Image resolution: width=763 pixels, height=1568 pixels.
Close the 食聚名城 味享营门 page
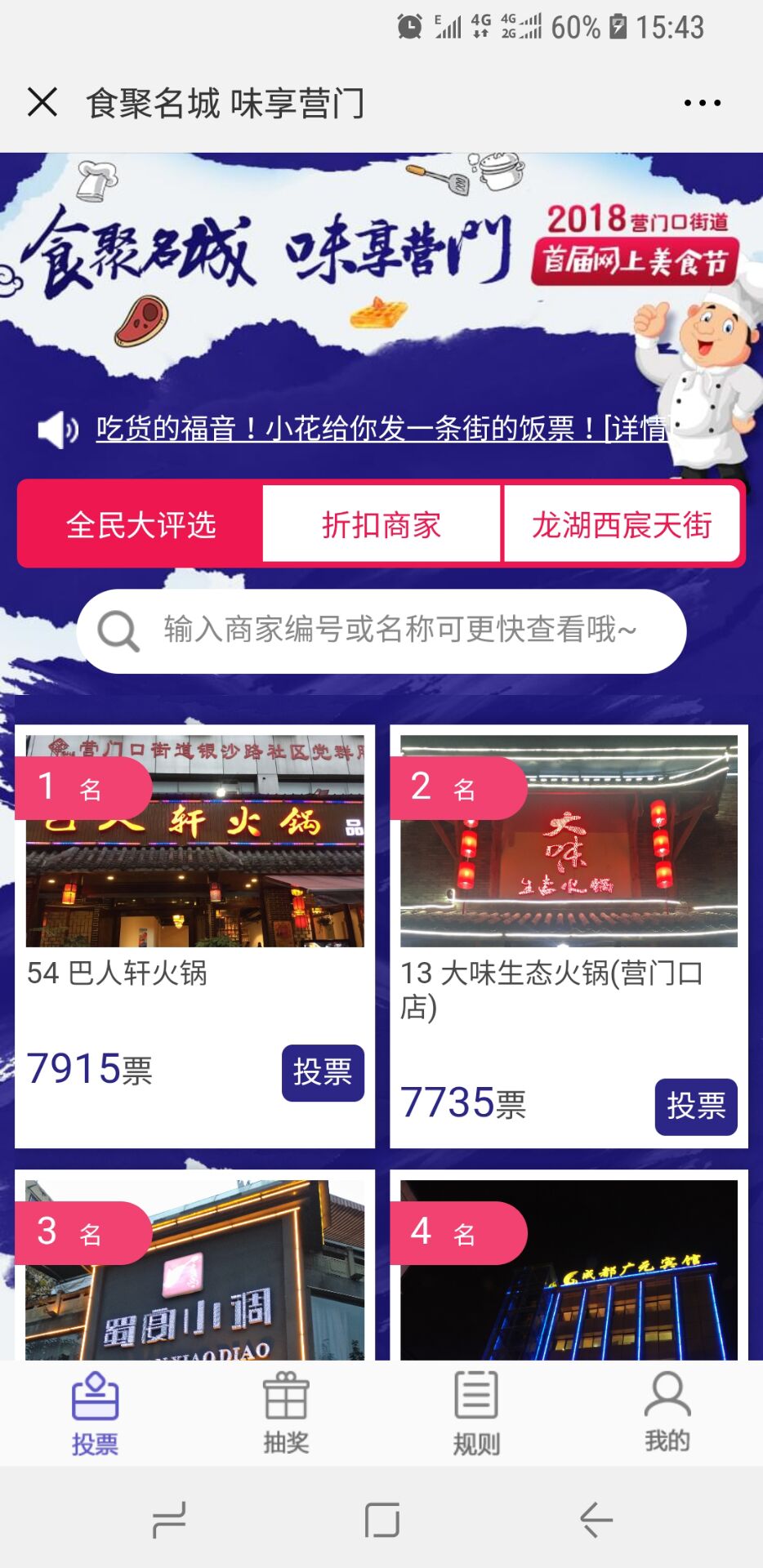(x=42, y=103)
